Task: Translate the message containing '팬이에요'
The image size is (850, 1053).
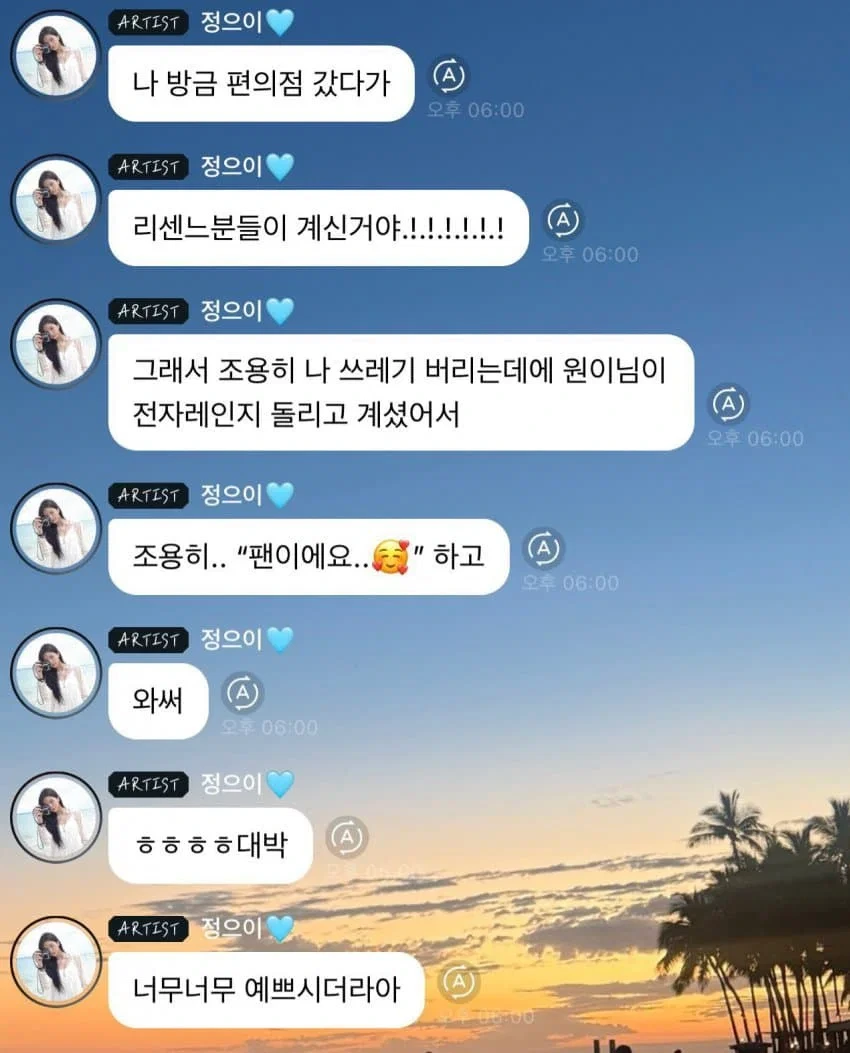Action: [544, 549]
